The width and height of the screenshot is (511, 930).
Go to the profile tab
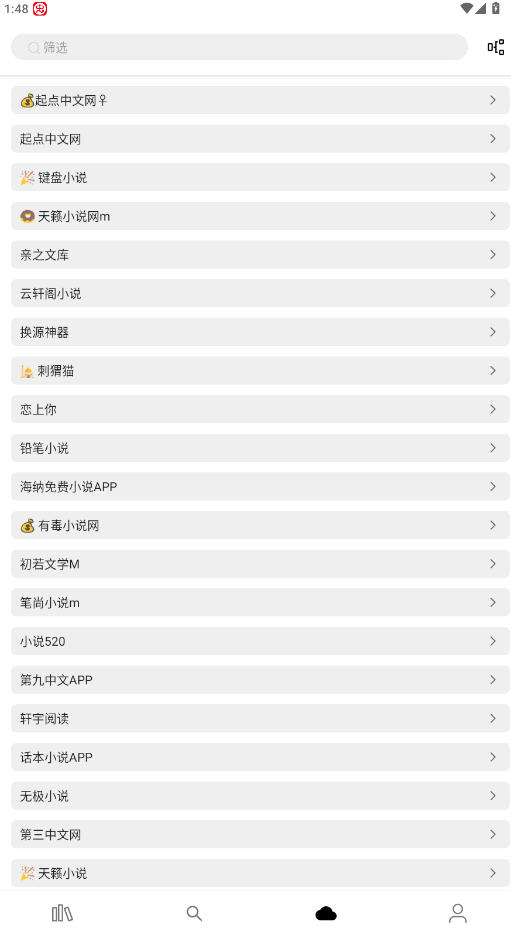(x=457, y=913)
